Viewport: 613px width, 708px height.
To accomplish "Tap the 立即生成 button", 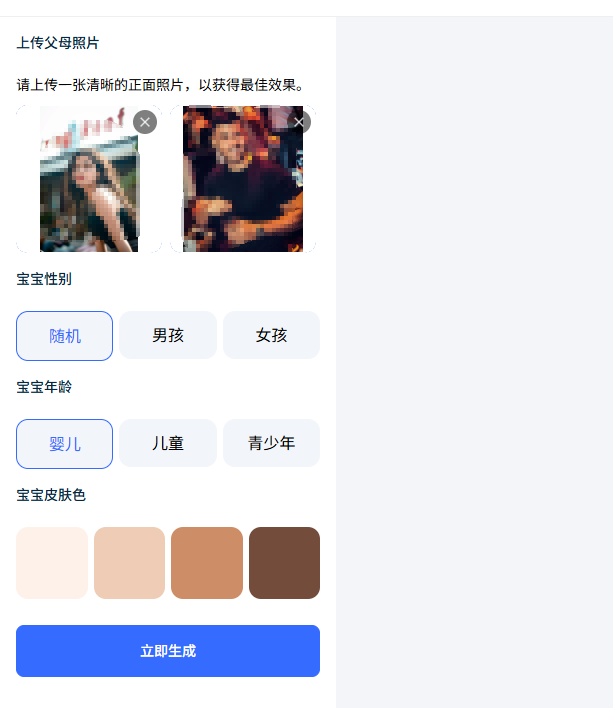I will click(168, 651).
